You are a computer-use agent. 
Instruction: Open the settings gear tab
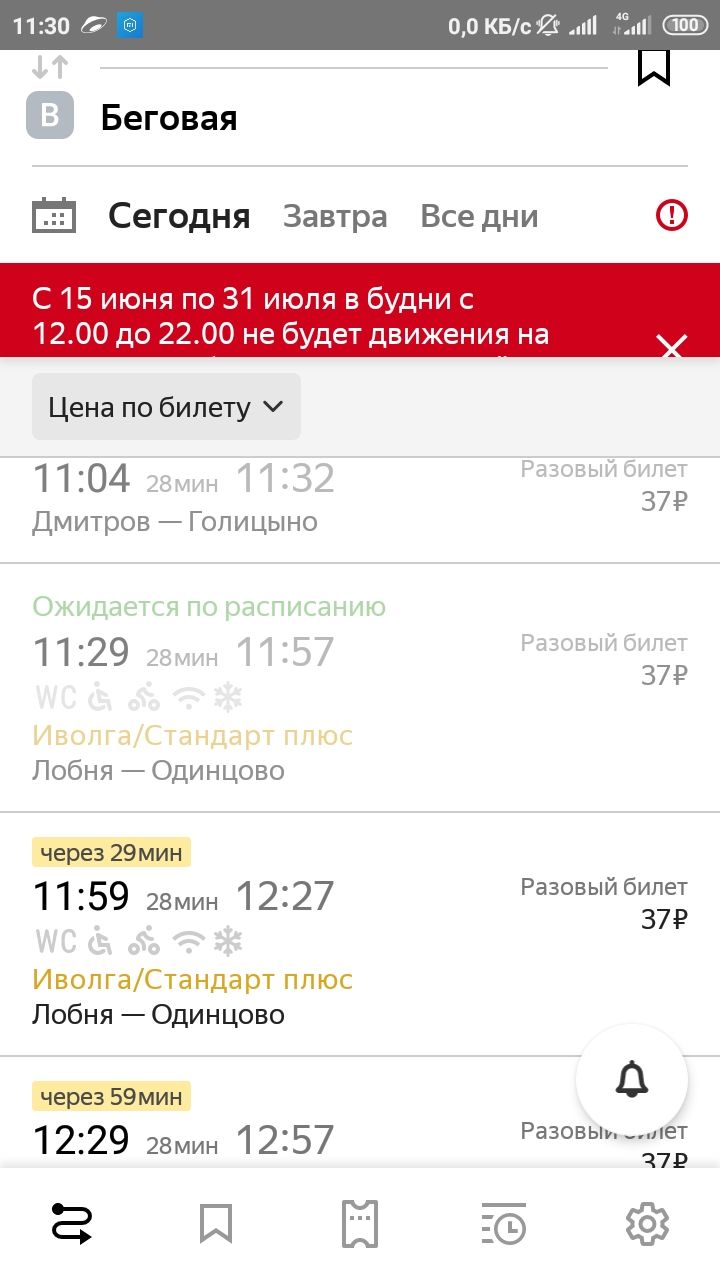(647, 1224)
